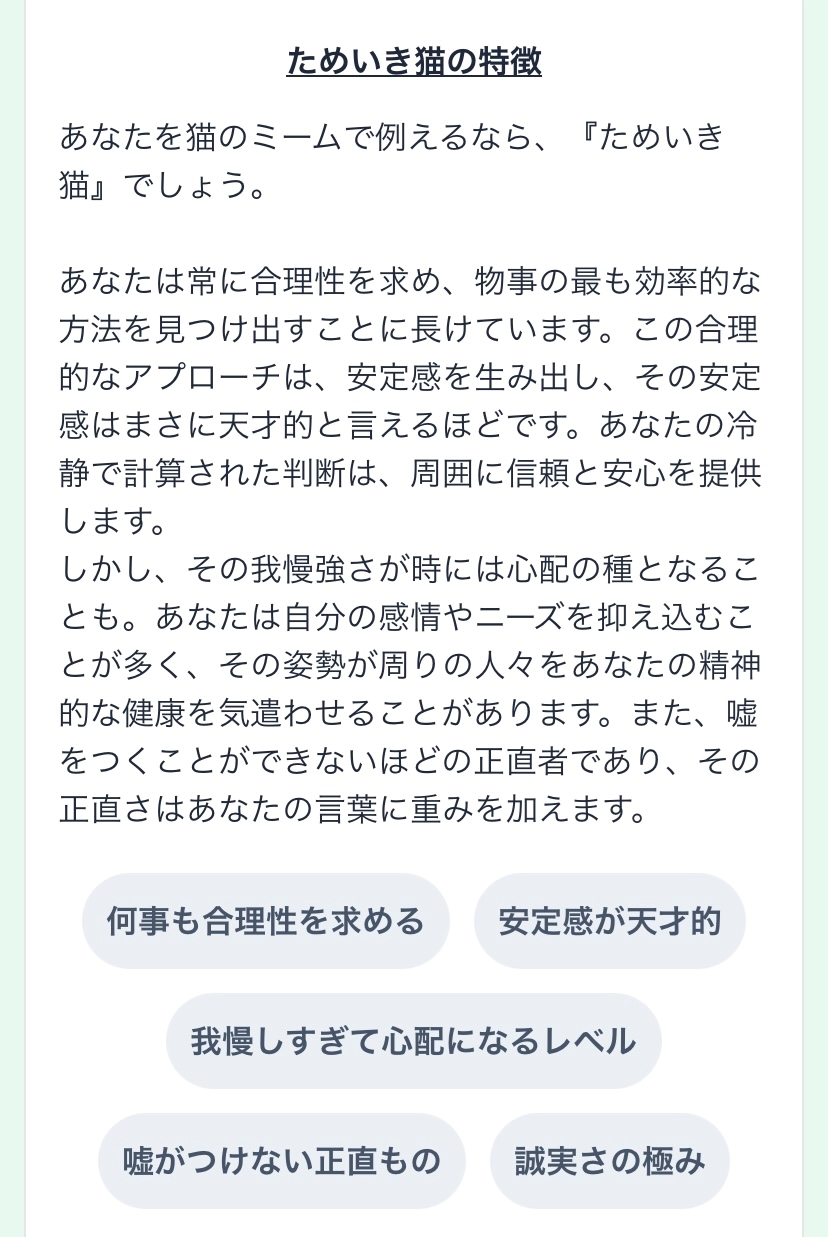Open the underlined ためいき猫の特徴 heading link
828x1237 pixels.
[x=414, y=62]
